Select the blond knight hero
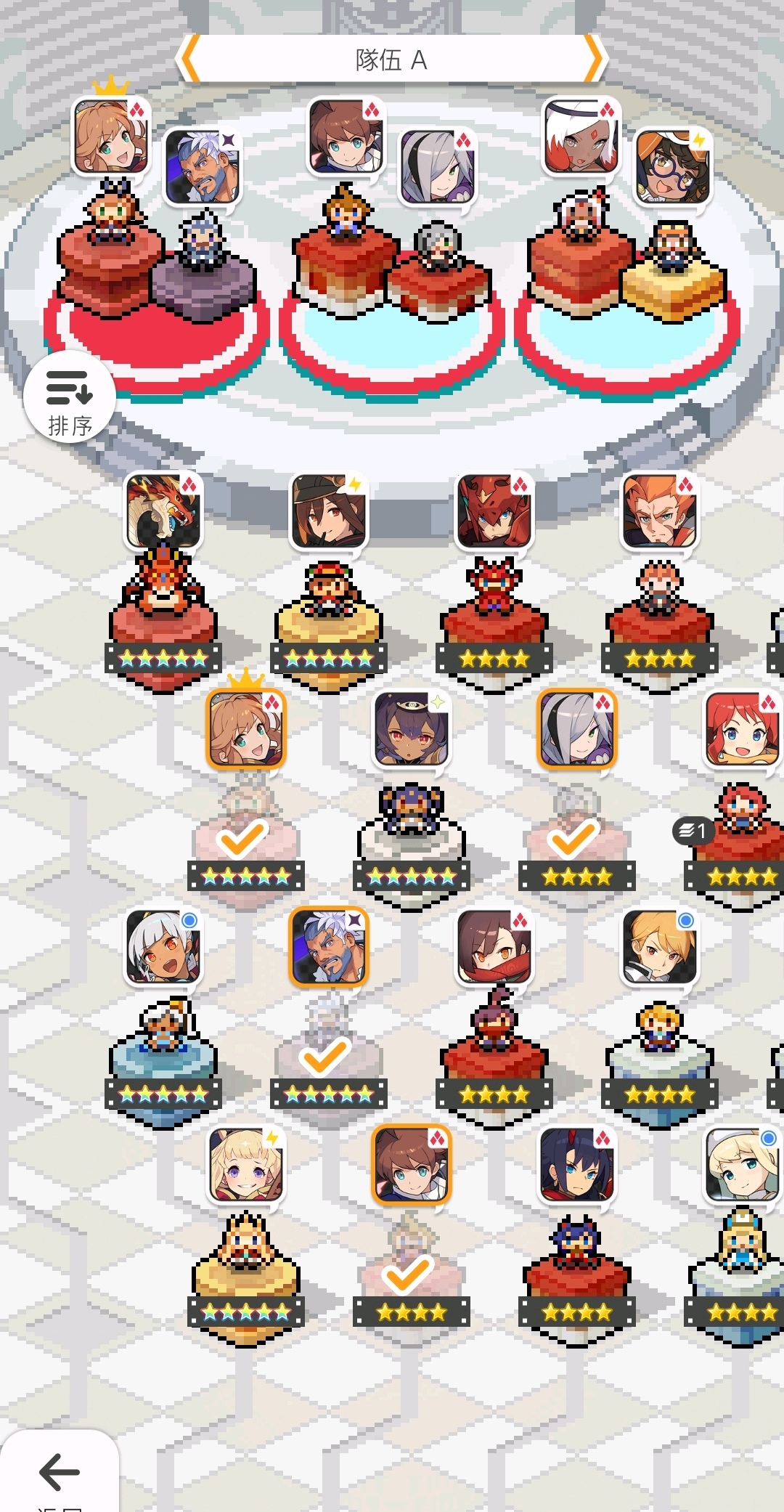Screen dimensions: 784x1512 [x=660, y=946]
